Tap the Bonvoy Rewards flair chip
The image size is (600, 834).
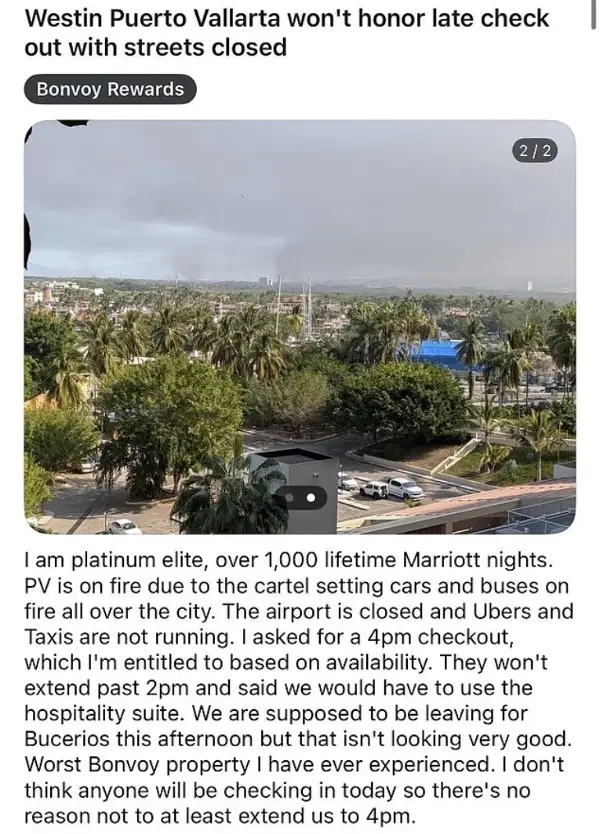(x=110, y=90)
